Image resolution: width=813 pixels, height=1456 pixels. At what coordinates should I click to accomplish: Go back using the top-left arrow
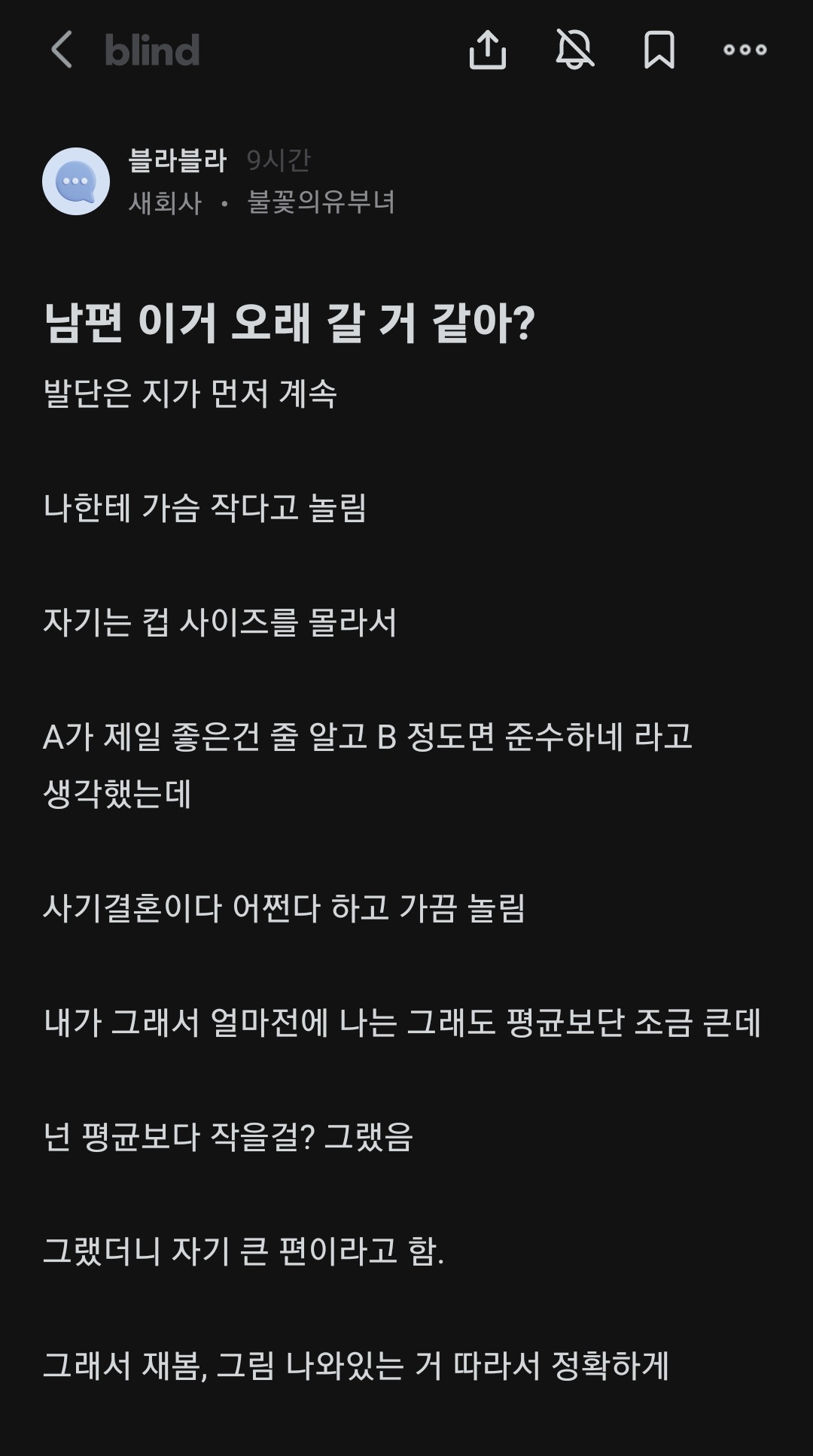click(62, 50)
